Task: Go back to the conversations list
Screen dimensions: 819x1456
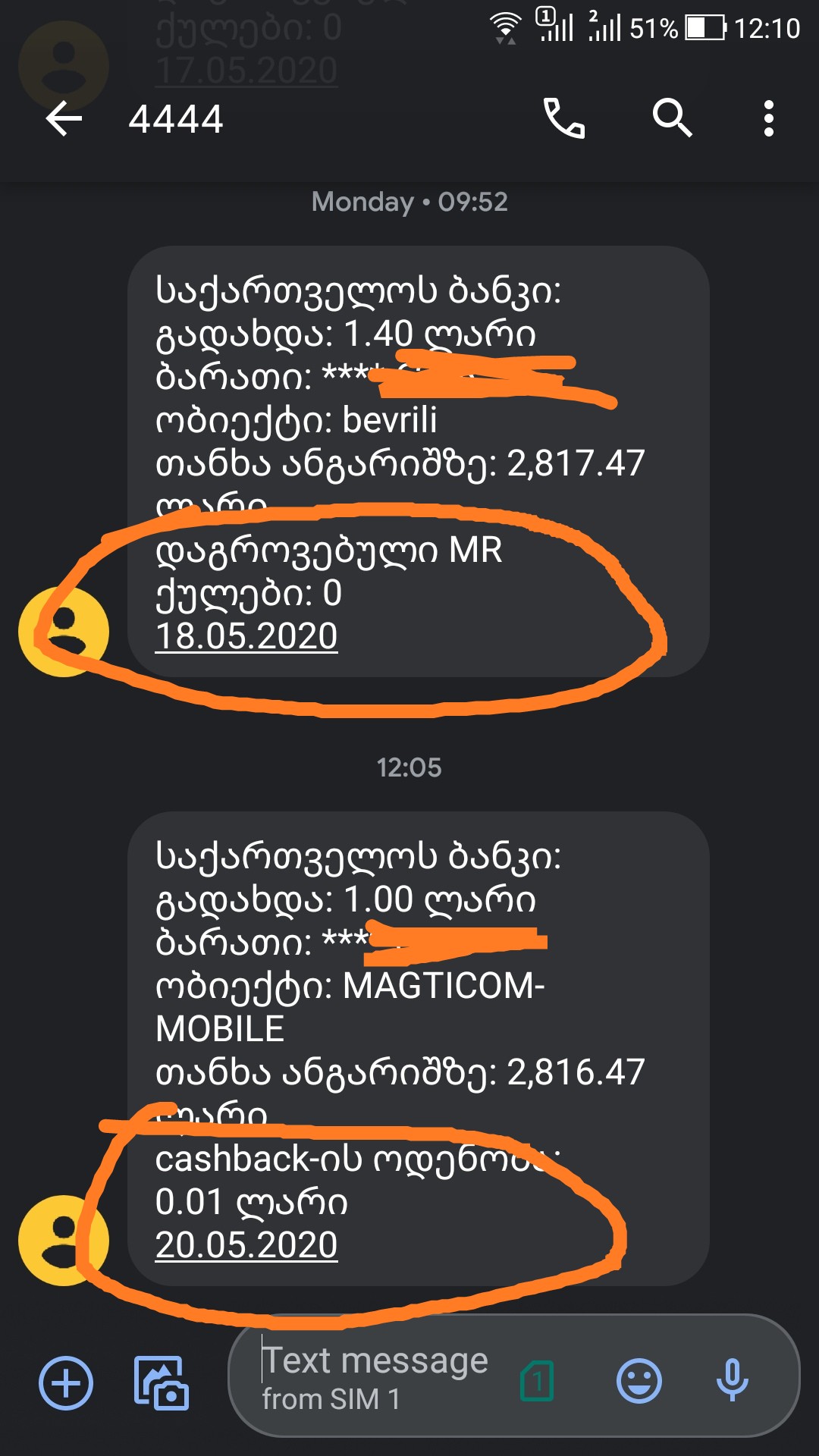Action: (x=64, y=119)
